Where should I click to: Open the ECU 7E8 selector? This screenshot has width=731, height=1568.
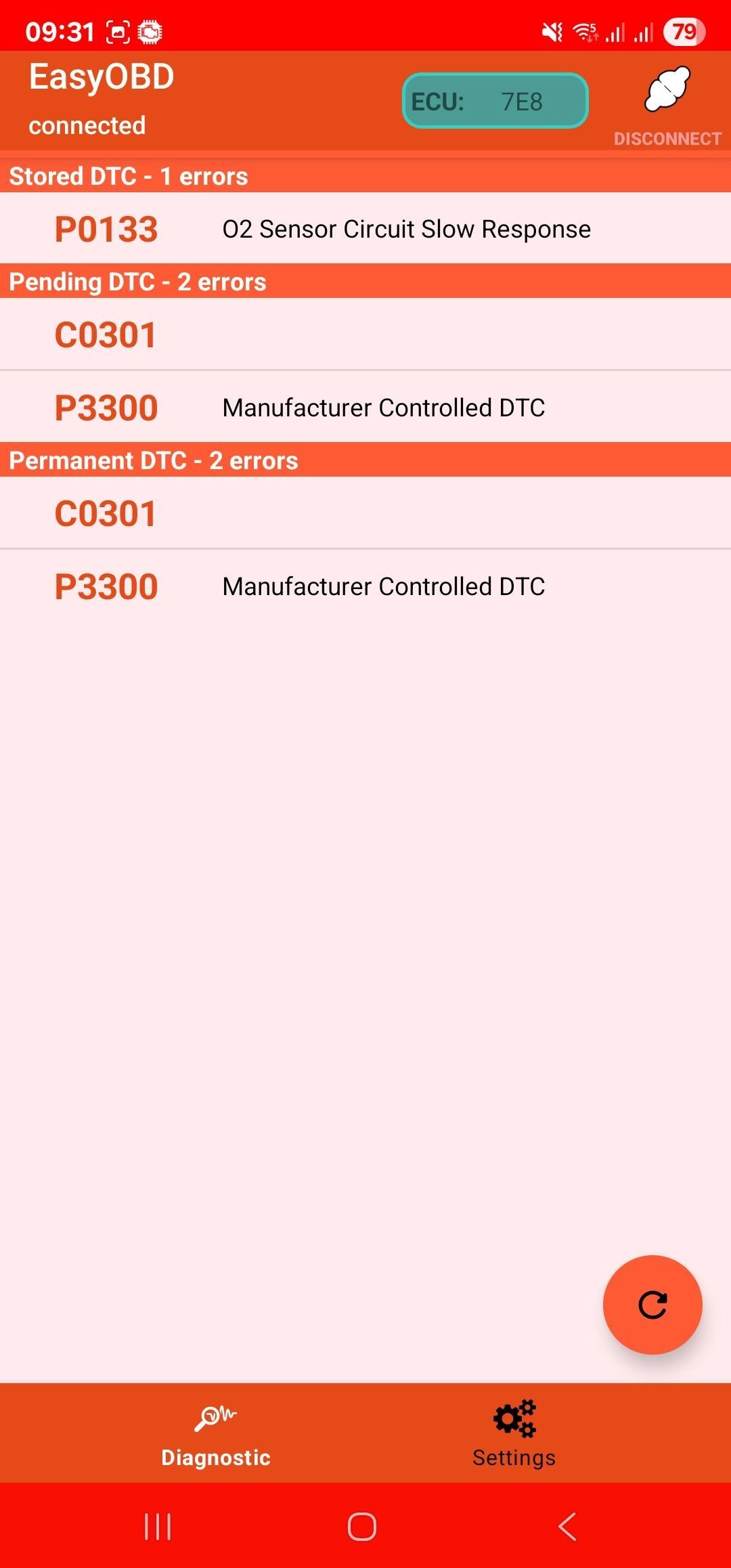point(495,101)
